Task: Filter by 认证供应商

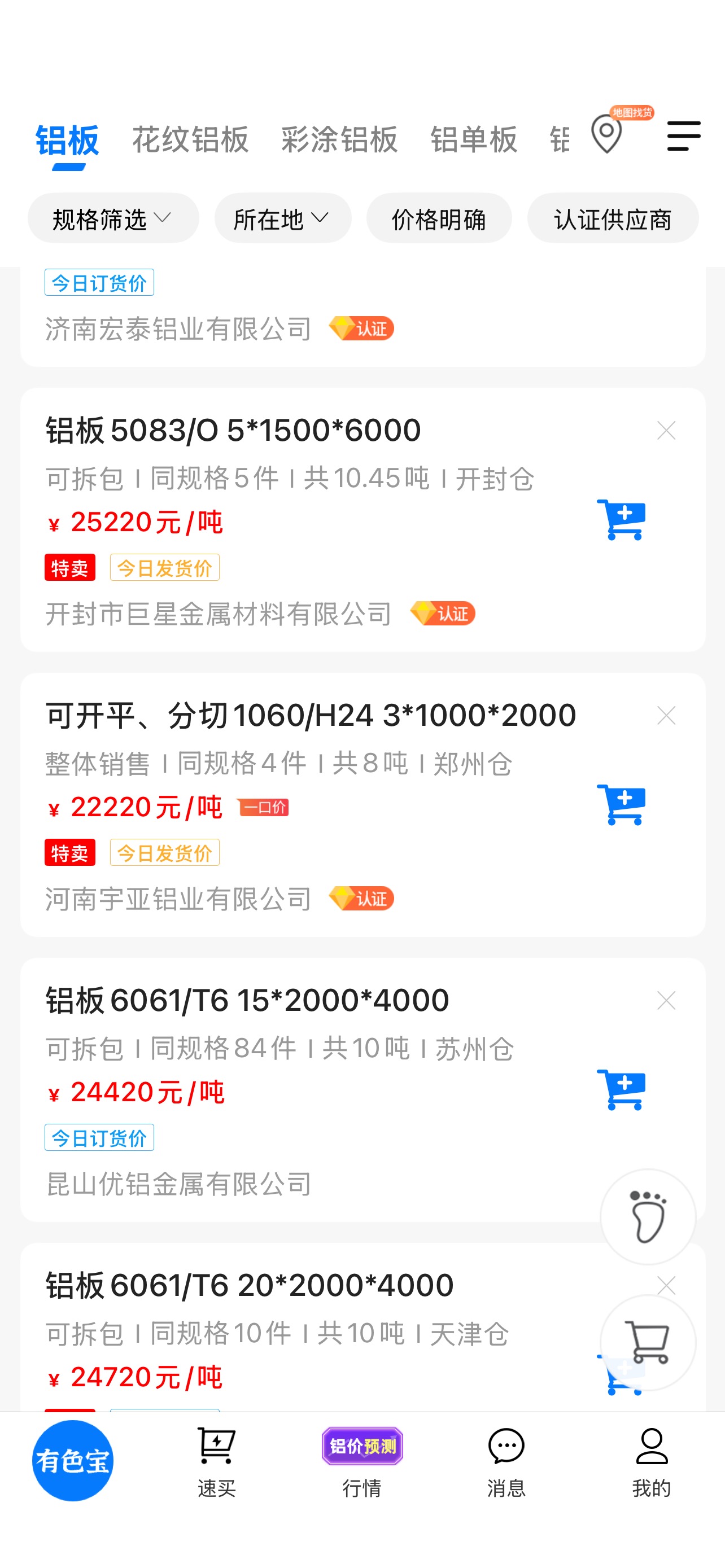Action: coord(613,218)
